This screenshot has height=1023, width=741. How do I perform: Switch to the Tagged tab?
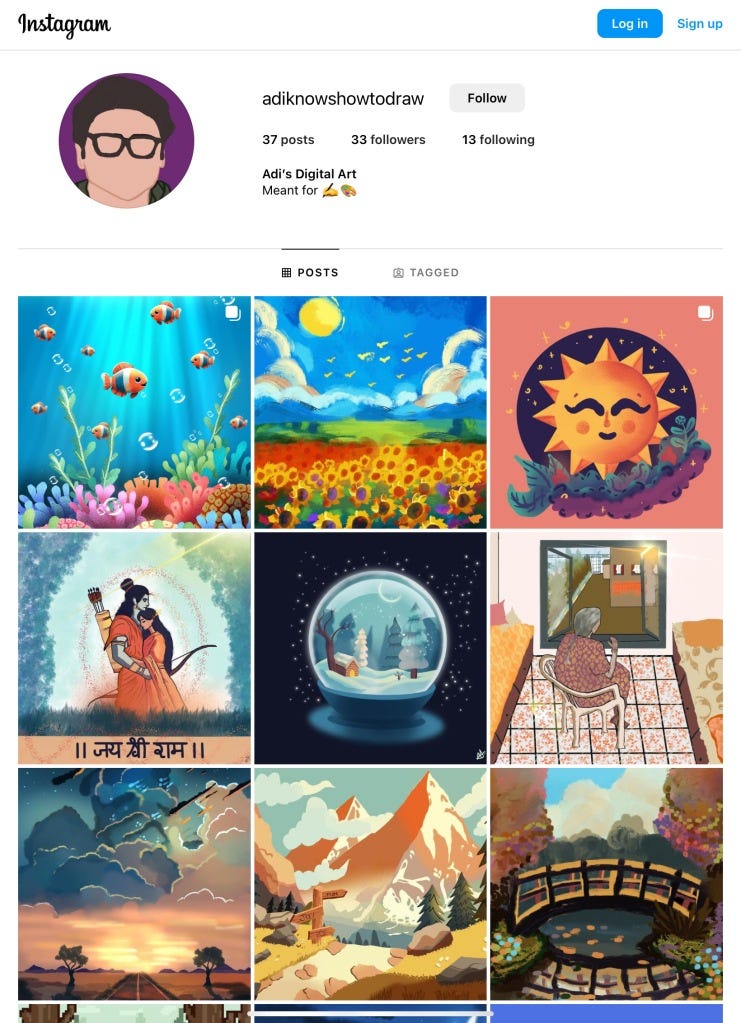click(x=426, y=272)
